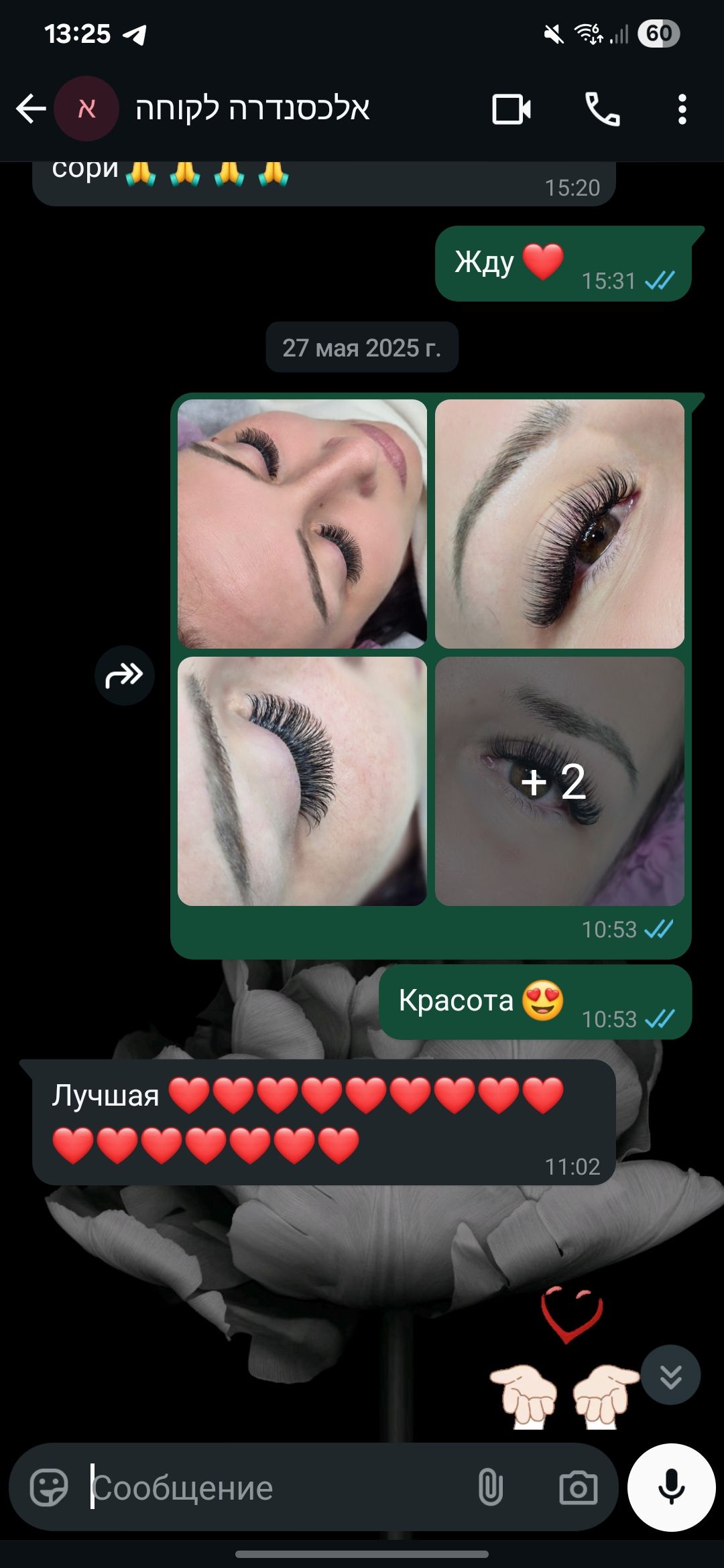Open the open brown eye close-up photo
This screenshot has height=1568, width=724.
pos(560,524)
